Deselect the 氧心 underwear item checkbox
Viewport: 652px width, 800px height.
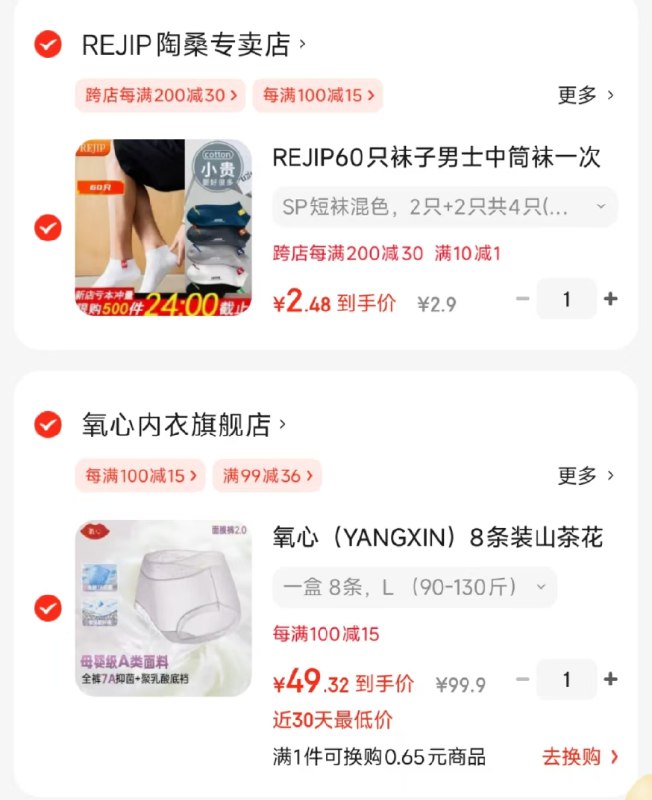[48, 608]
